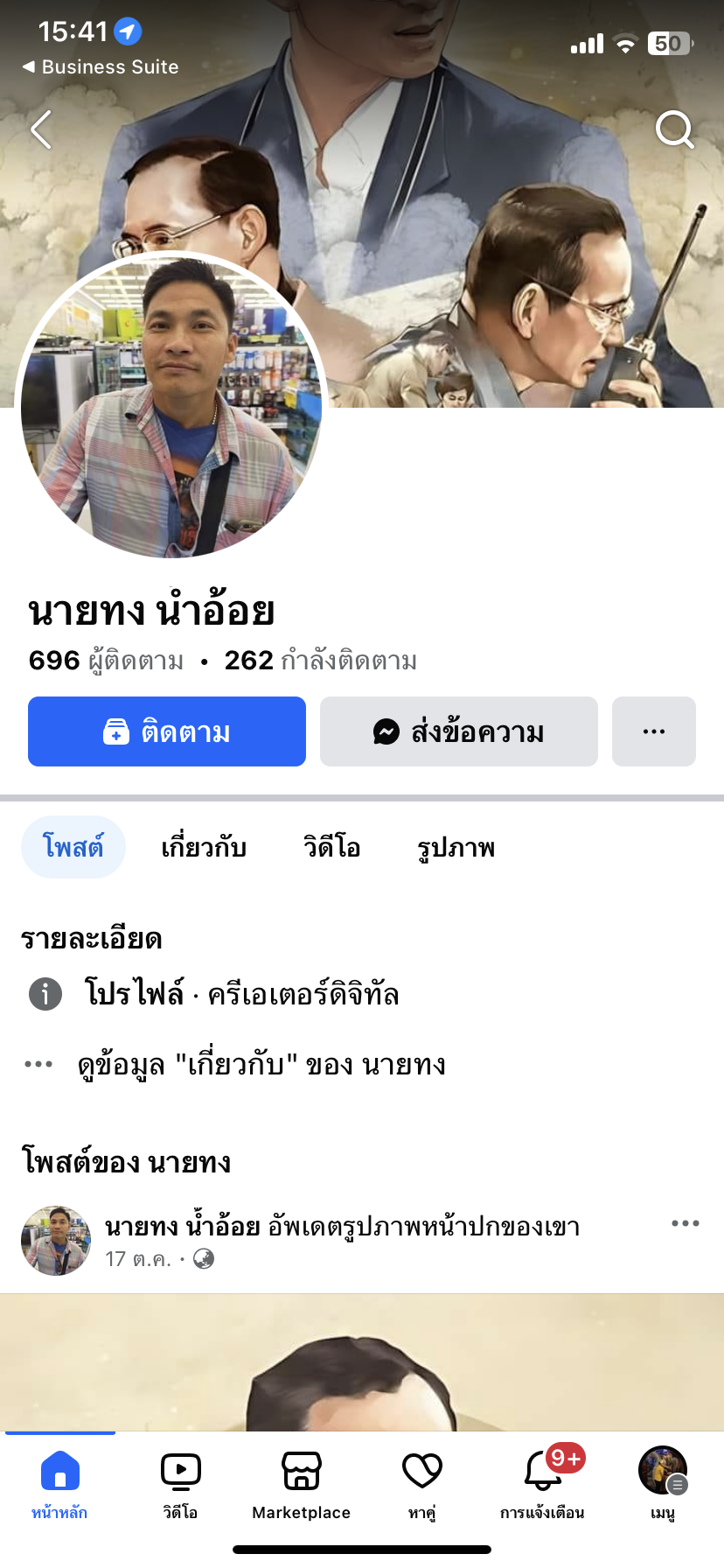Switch to the รูปภาพ tab

click(x=456, y=847)
